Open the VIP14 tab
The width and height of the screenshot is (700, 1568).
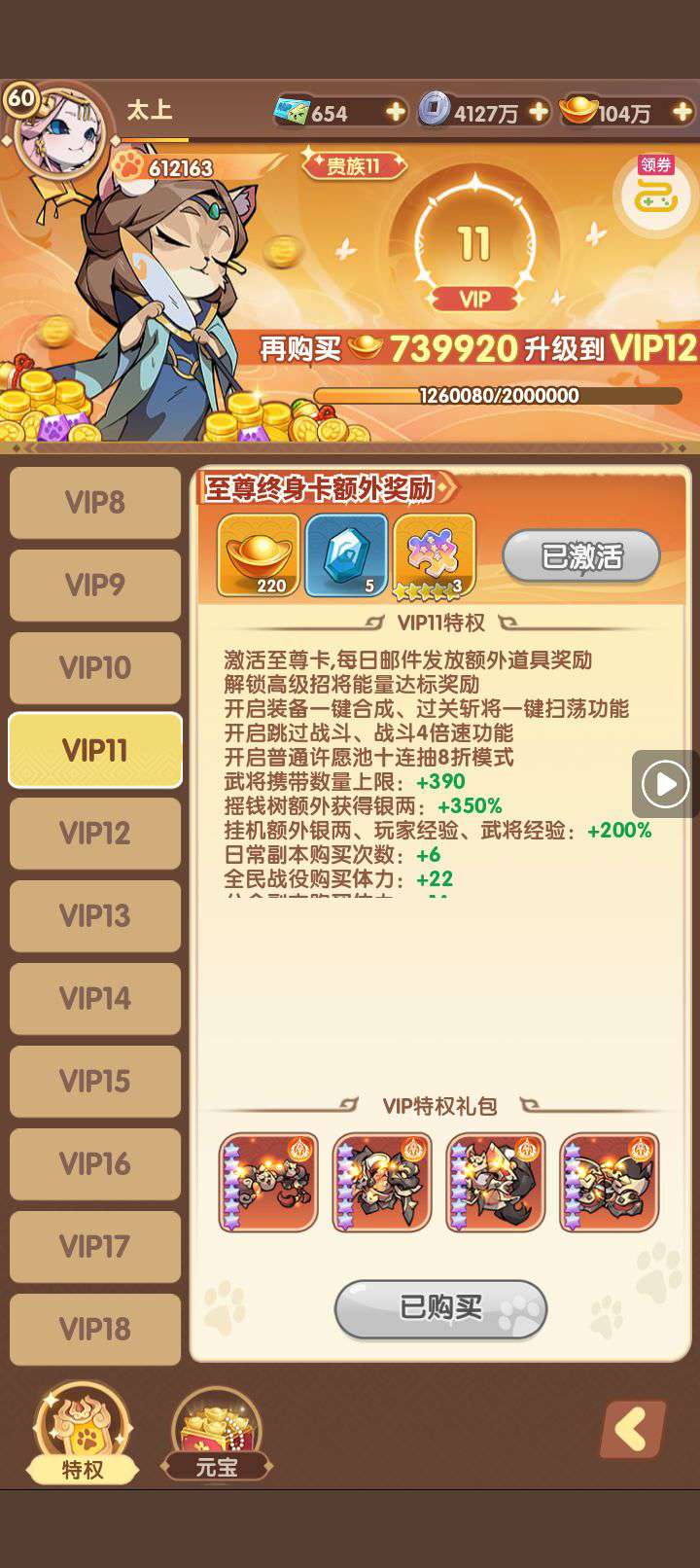pos(95,998)
